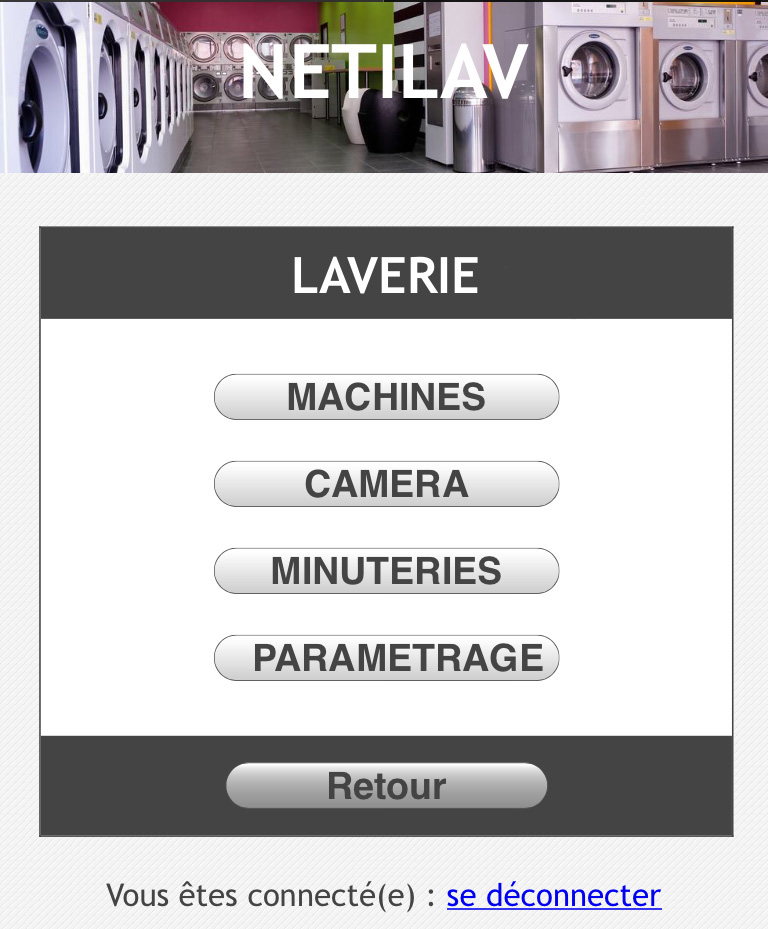Open PARAMETRAGE settings
Viewport: 768px width, 929px height.
pos(386,658)
